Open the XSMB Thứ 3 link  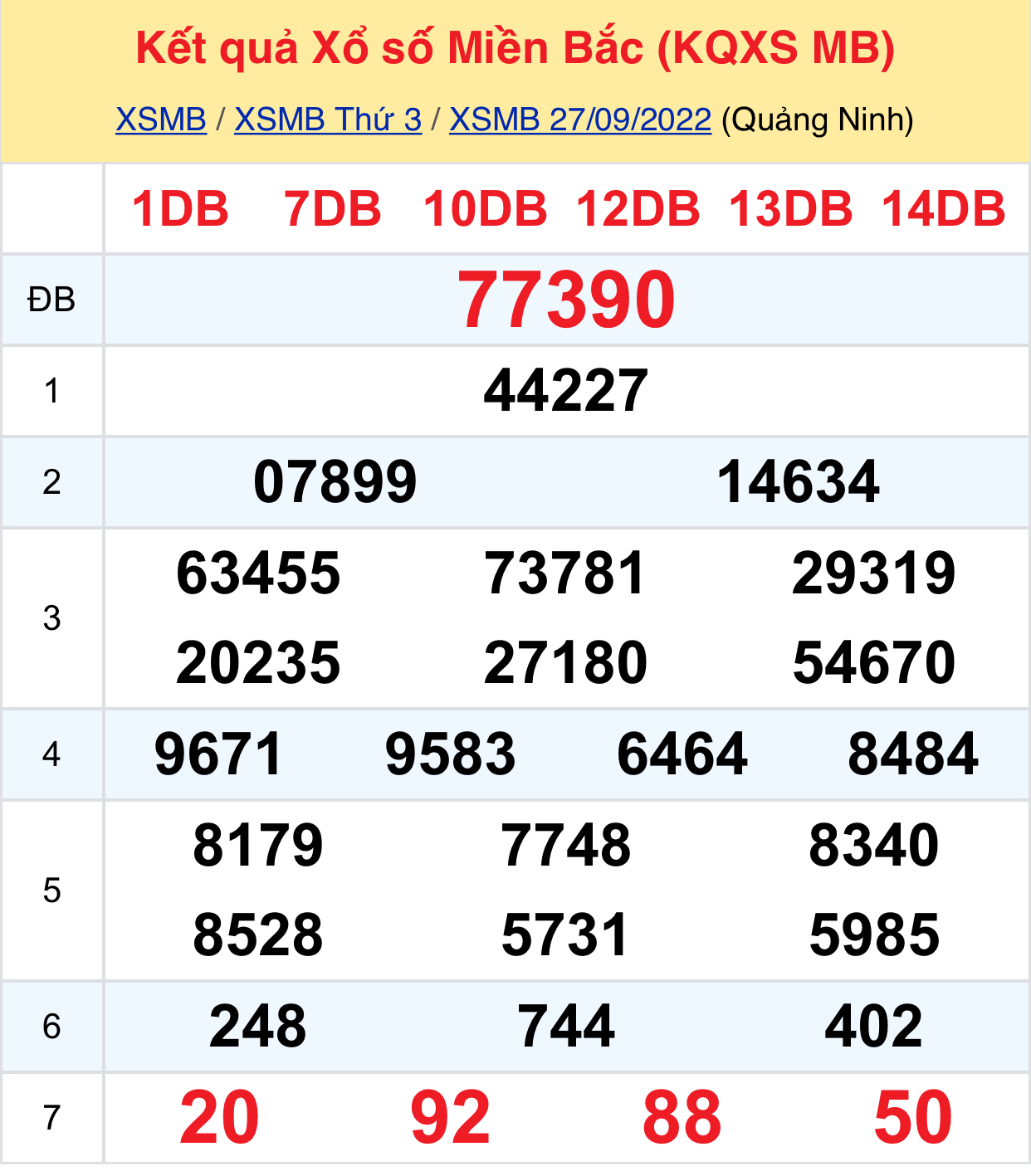click(328, 120)
